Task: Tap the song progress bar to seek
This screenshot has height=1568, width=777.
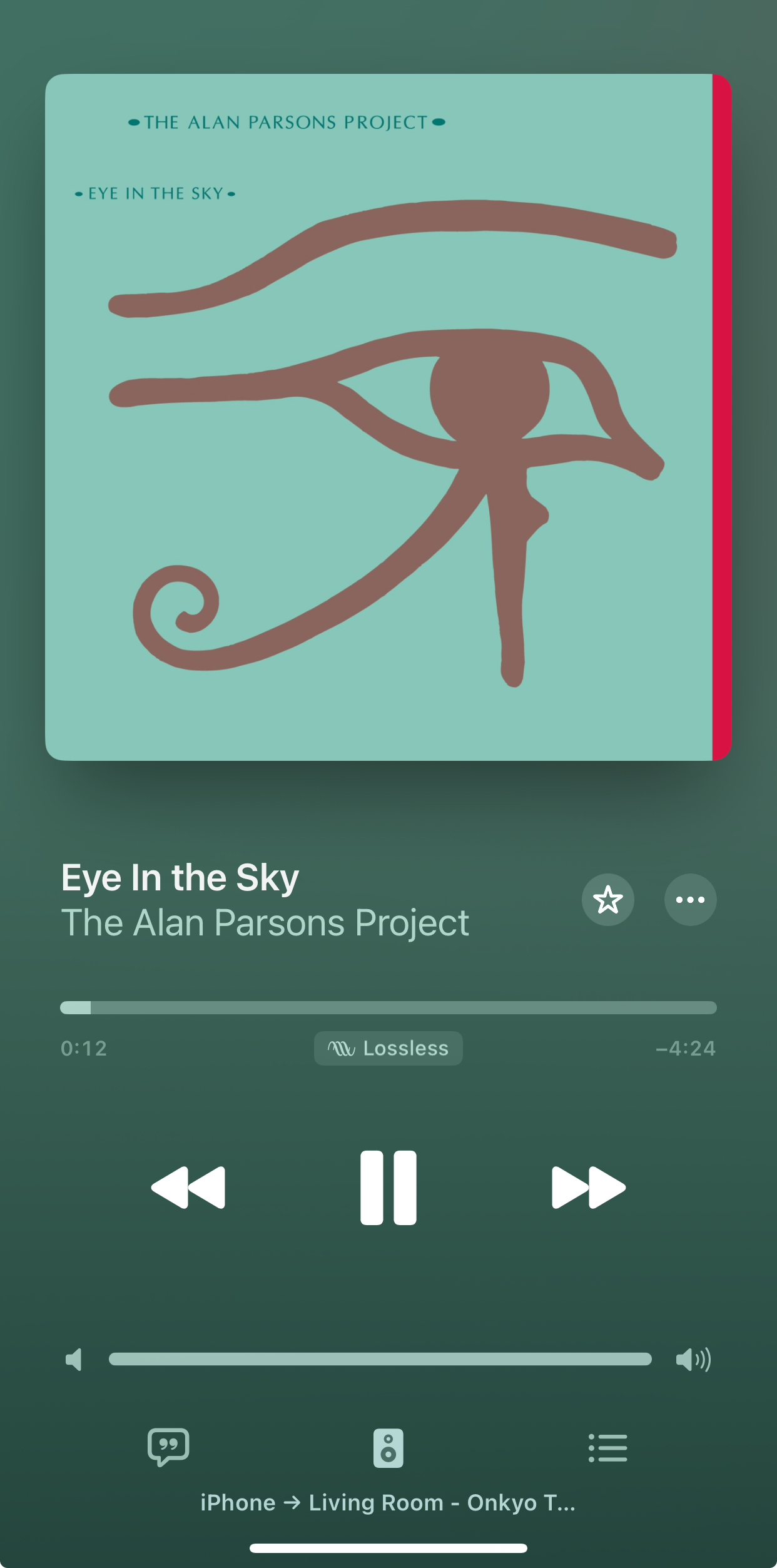Action: (x=388, y=1007)
